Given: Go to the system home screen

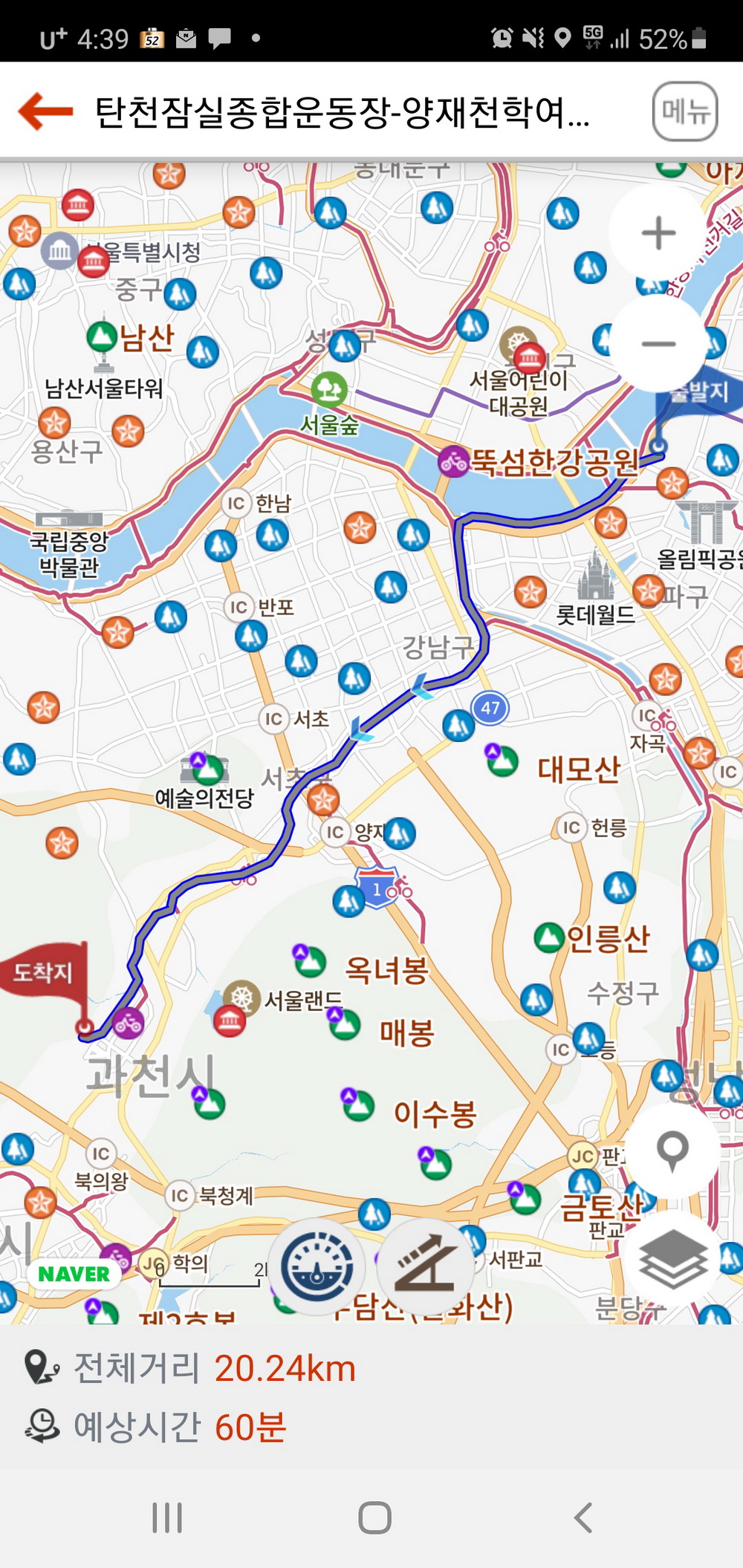Looking at the screenshot, I should coord(374,1517).
